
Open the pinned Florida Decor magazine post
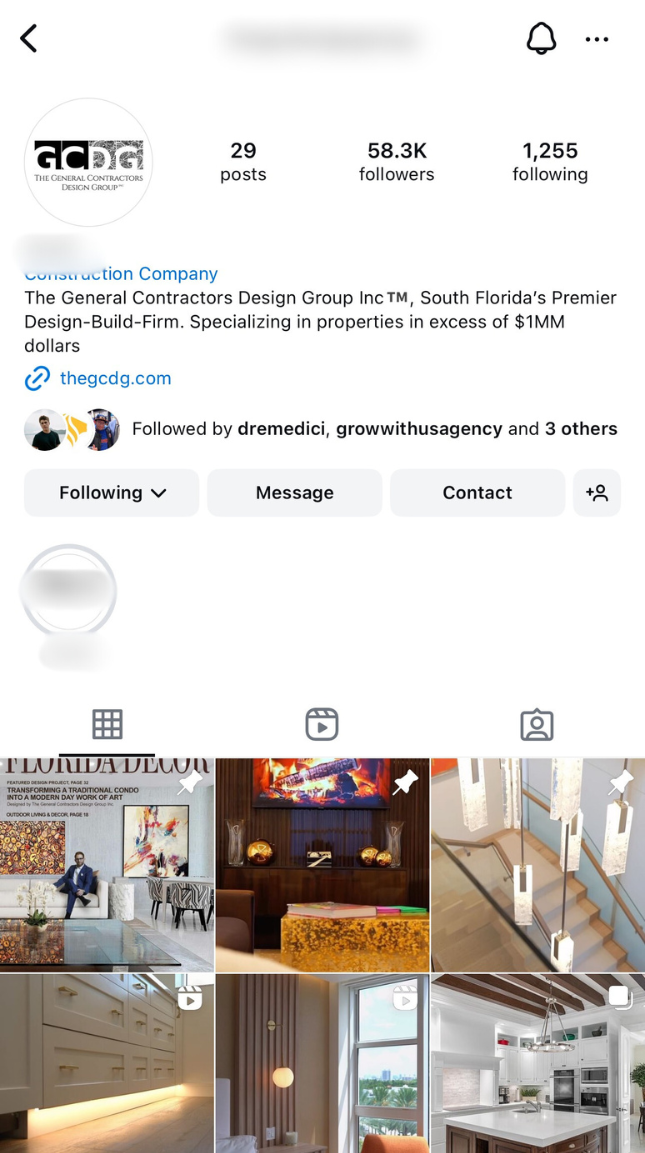coord(106,864)
